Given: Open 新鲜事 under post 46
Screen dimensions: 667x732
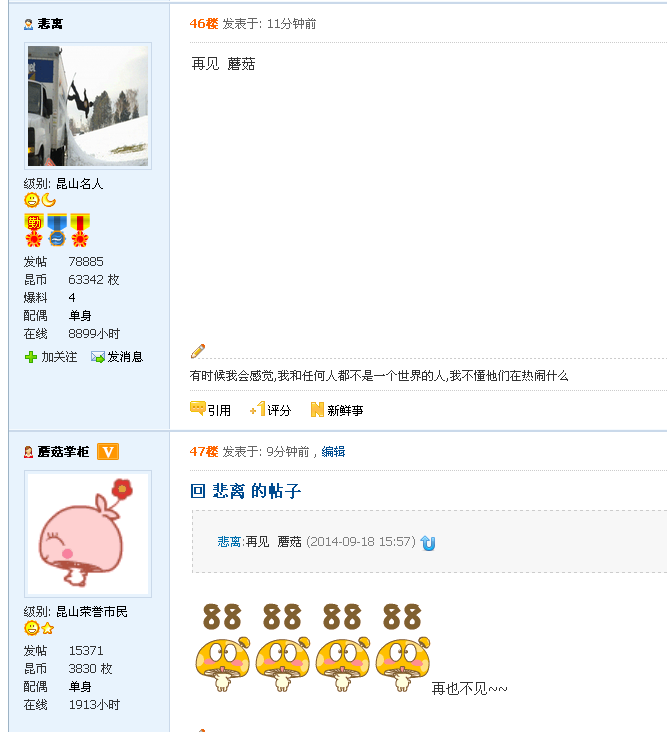Looking at the screenshot, I should (344, 410).
